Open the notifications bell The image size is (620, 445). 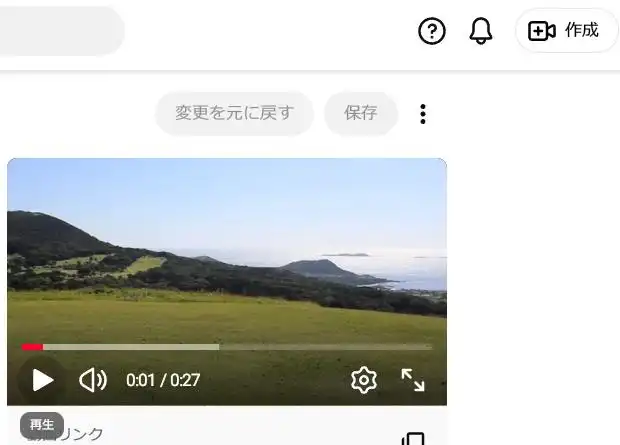tap(481, 31)
